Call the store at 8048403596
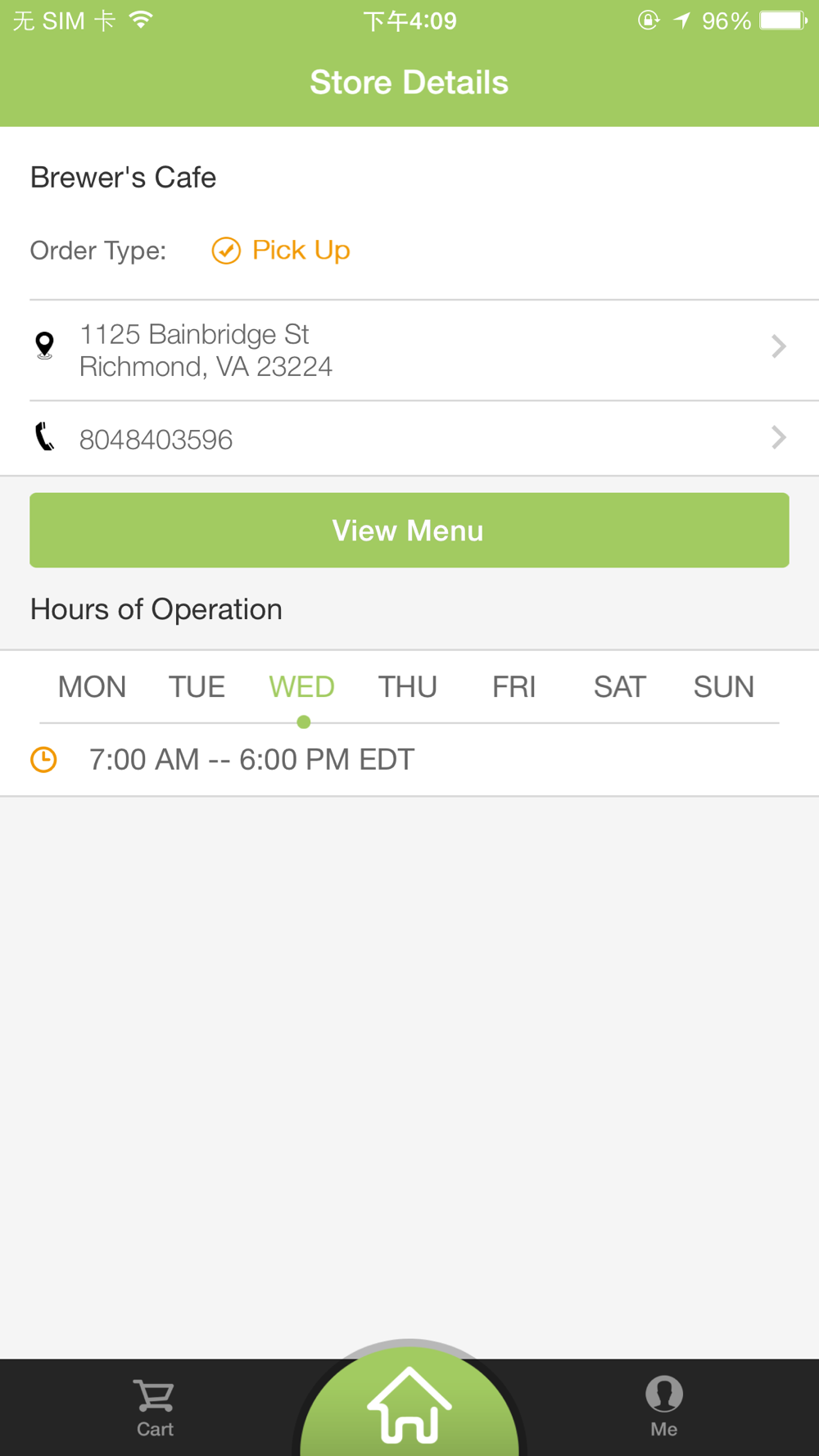The height and width of the screenshot is (1456, 819). pos(409,439)
